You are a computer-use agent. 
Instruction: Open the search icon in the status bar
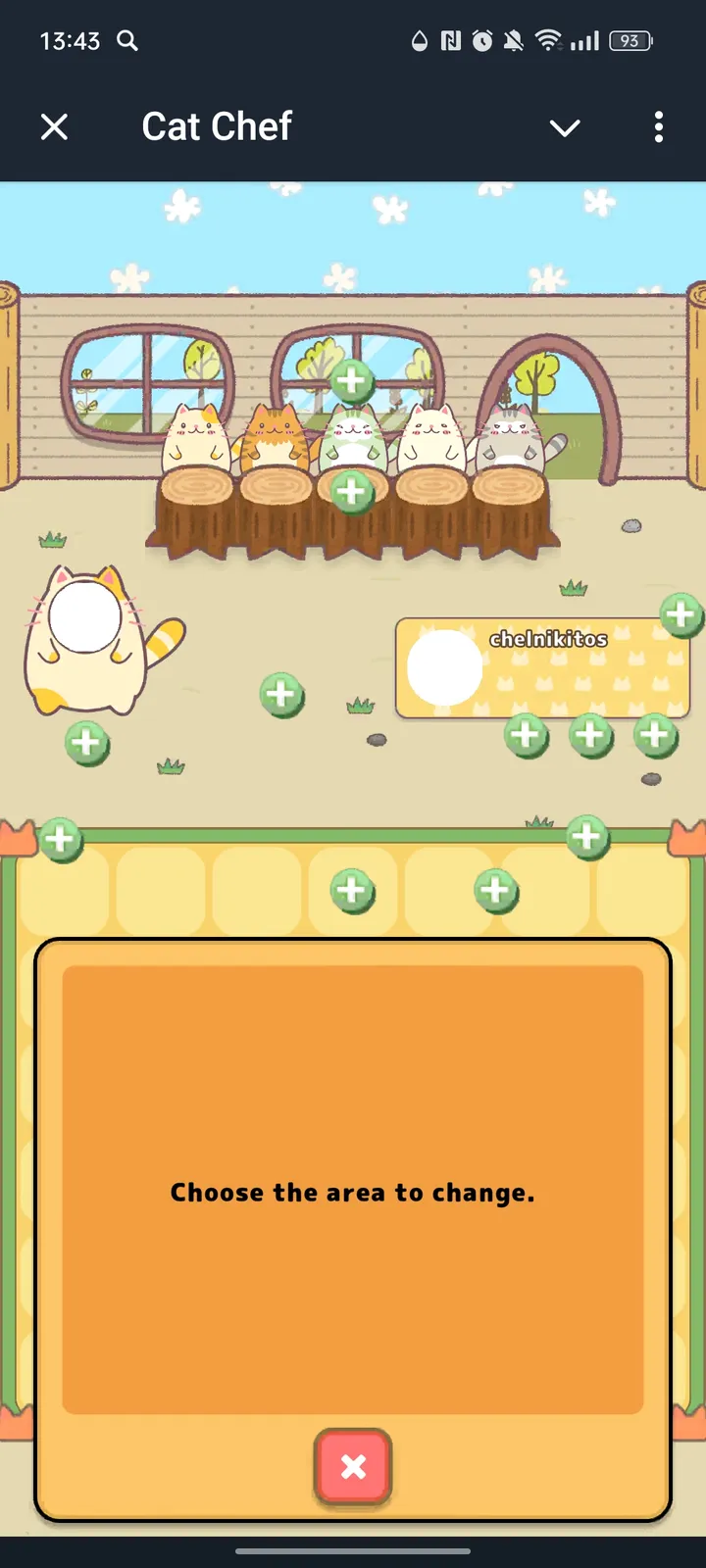click(127, 41)
